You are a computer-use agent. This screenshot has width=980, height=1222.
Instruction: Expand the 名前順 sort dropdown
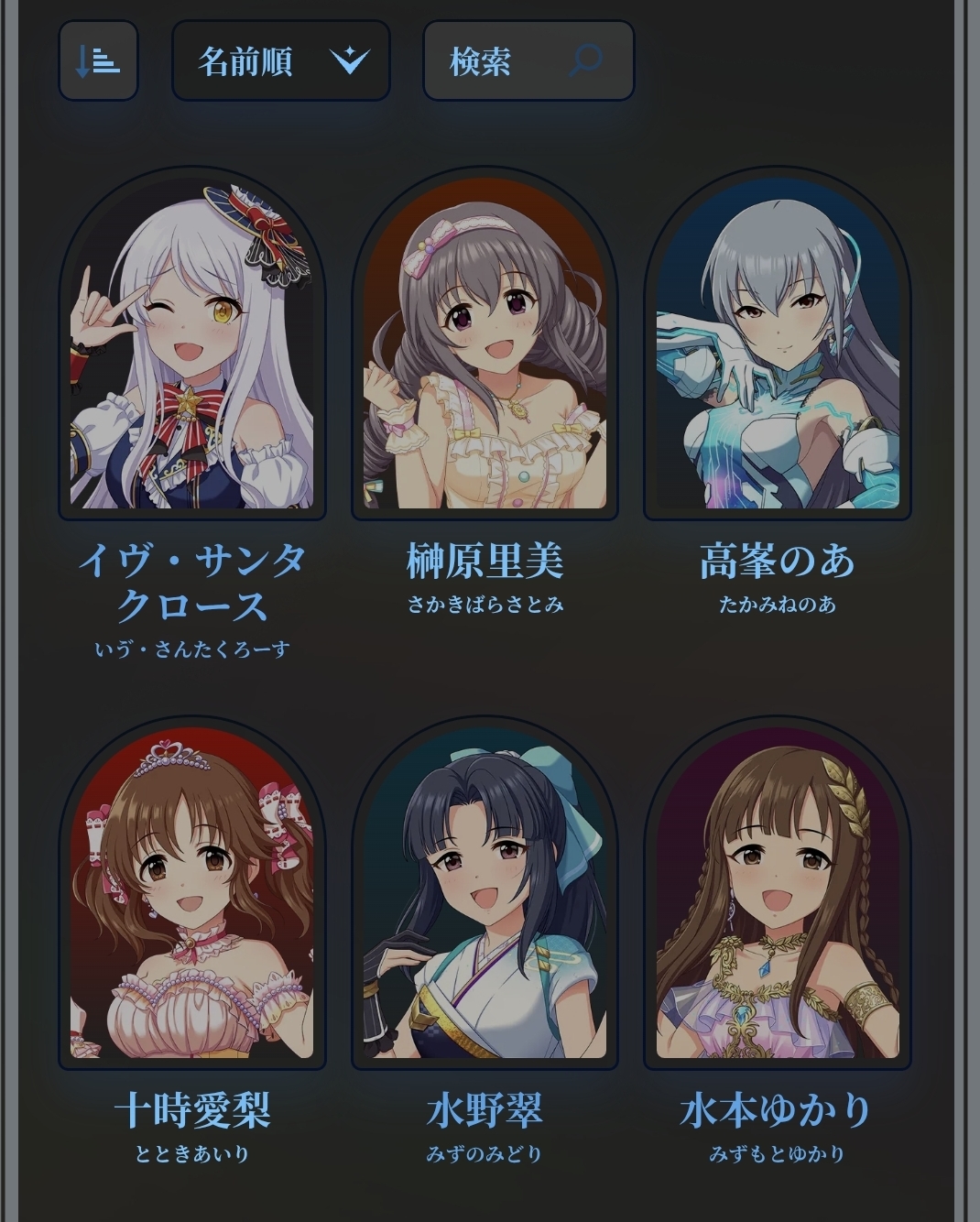tap(281, 61)
